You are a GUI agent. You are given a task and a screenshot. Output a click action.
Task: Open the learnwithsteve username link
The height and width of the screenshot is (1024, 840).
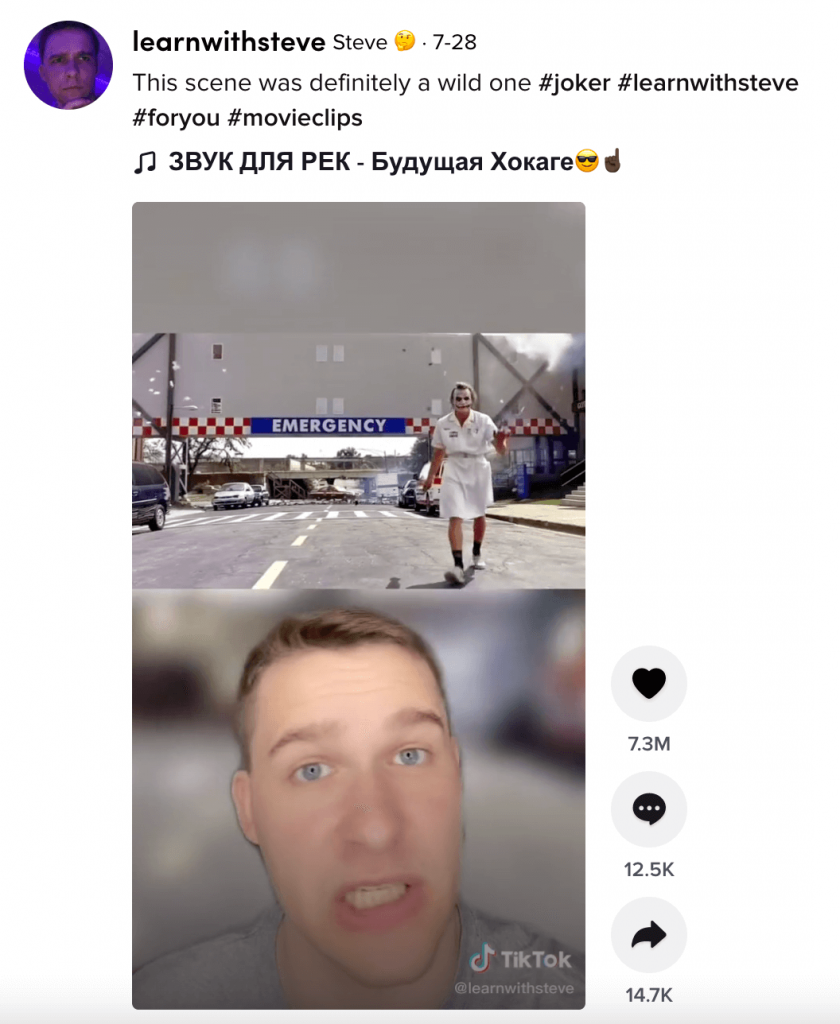[229, 42]
